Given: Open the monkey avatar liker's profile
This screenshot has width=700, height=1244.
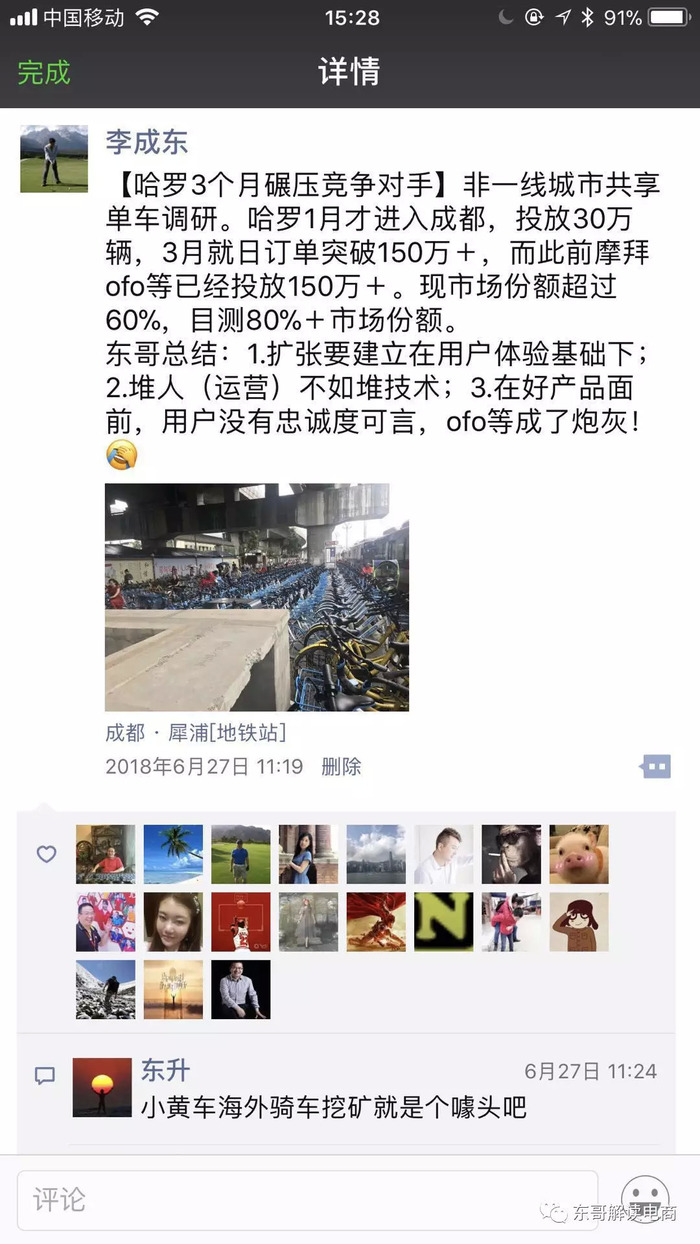Looking at the screenshot, I should click(x=511, y=854).
